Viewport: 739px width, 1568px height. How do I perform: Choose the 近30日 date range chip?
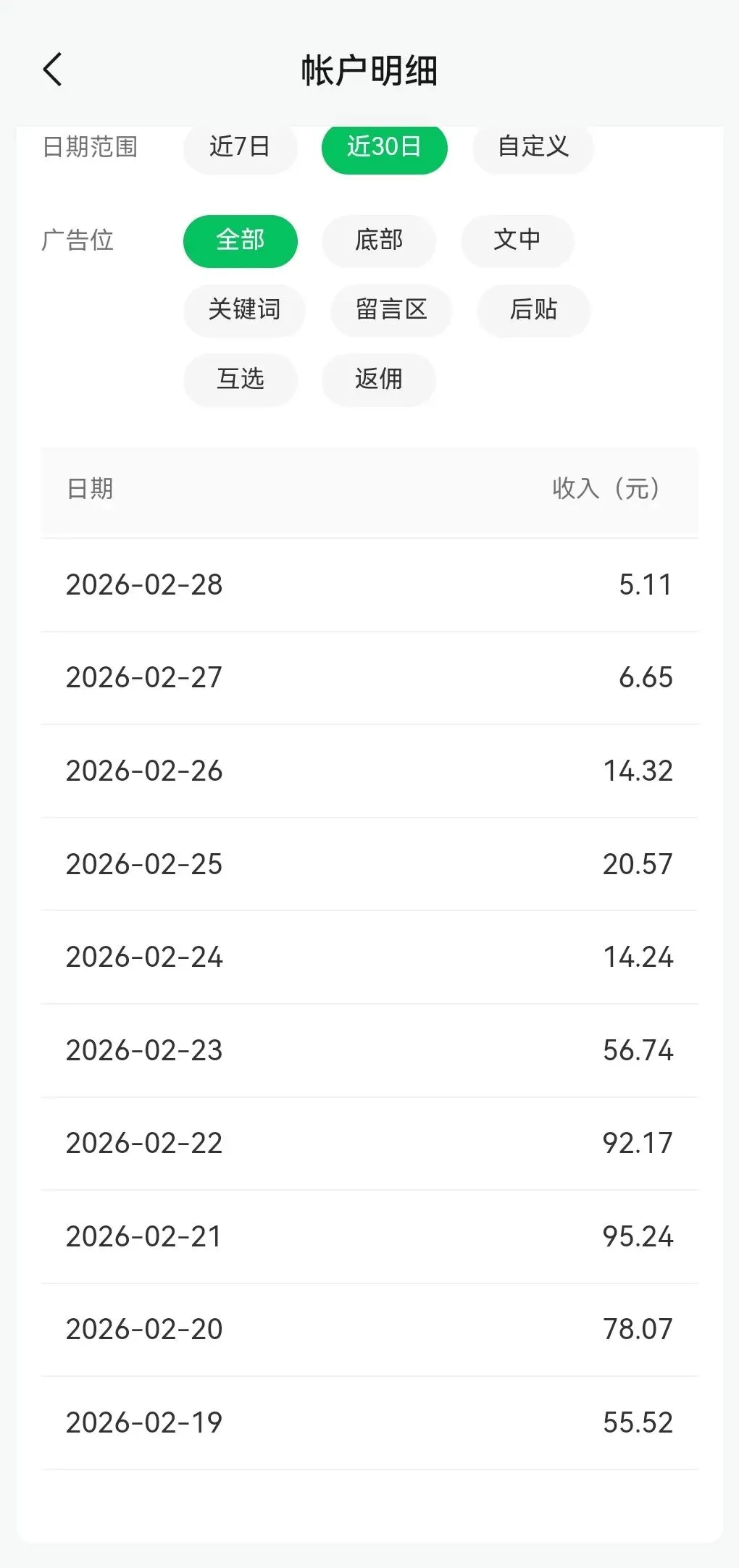point(384,148)
